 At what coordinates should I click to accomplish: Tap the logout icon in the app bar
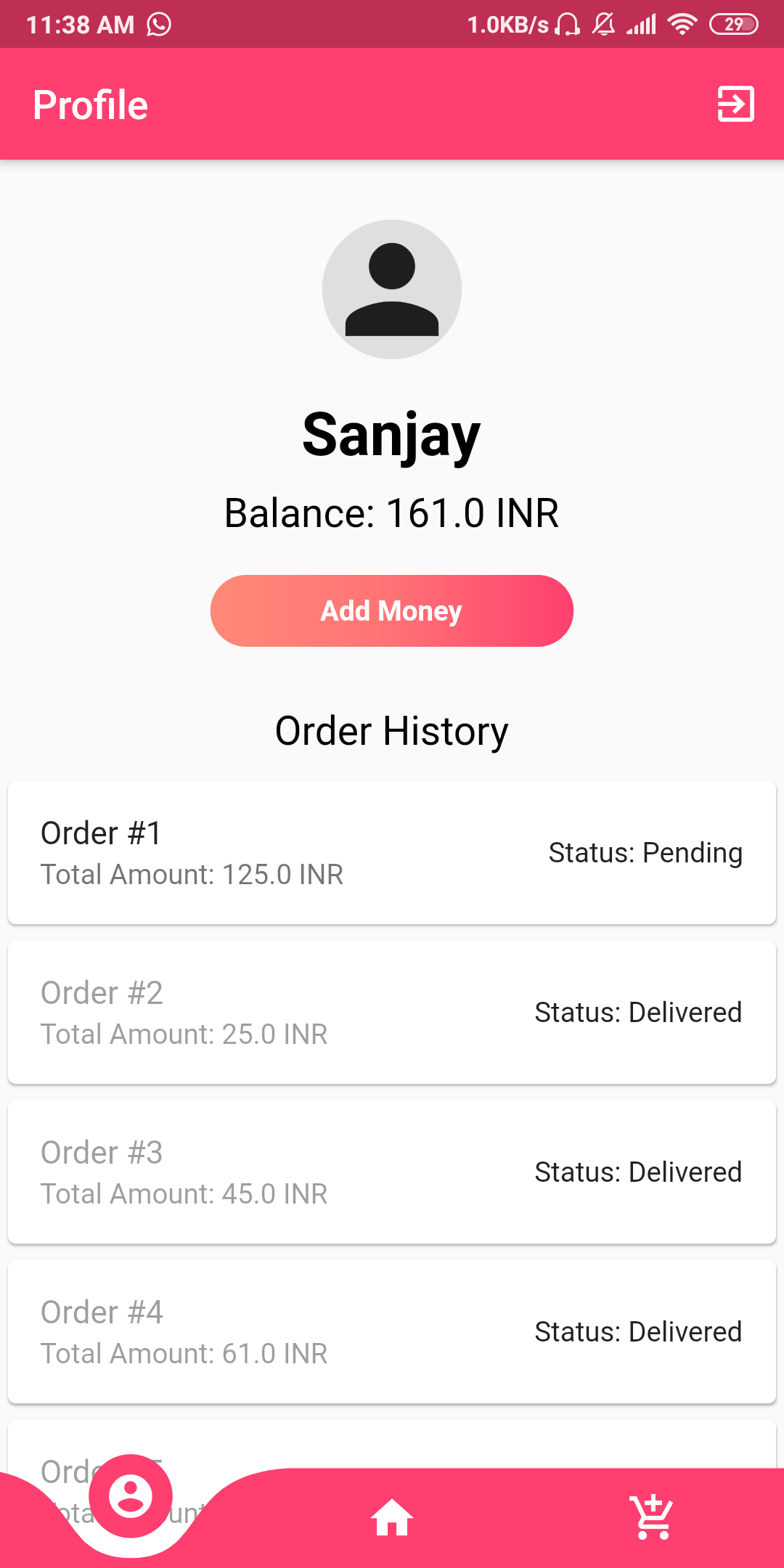tap(735, 105)
